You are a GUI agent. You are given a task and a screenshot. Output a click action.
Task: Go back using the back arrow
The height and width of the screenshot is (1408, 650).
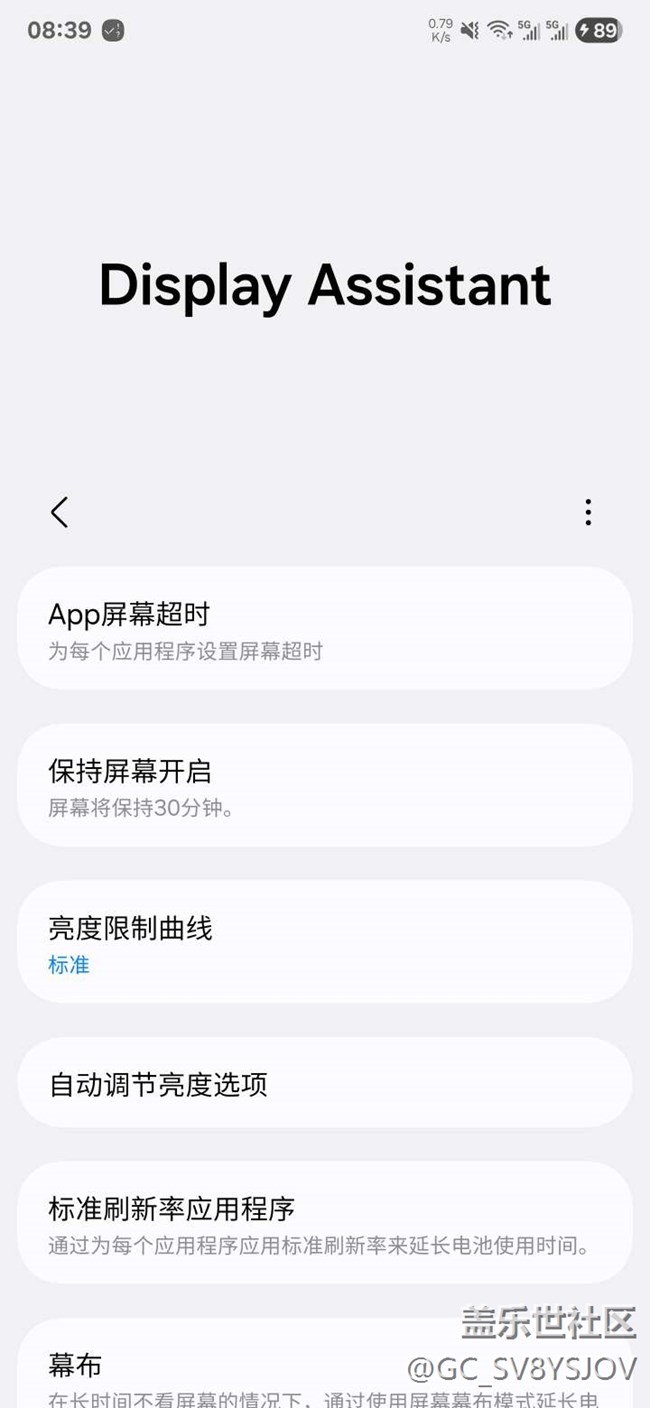[x=59, y=512]
